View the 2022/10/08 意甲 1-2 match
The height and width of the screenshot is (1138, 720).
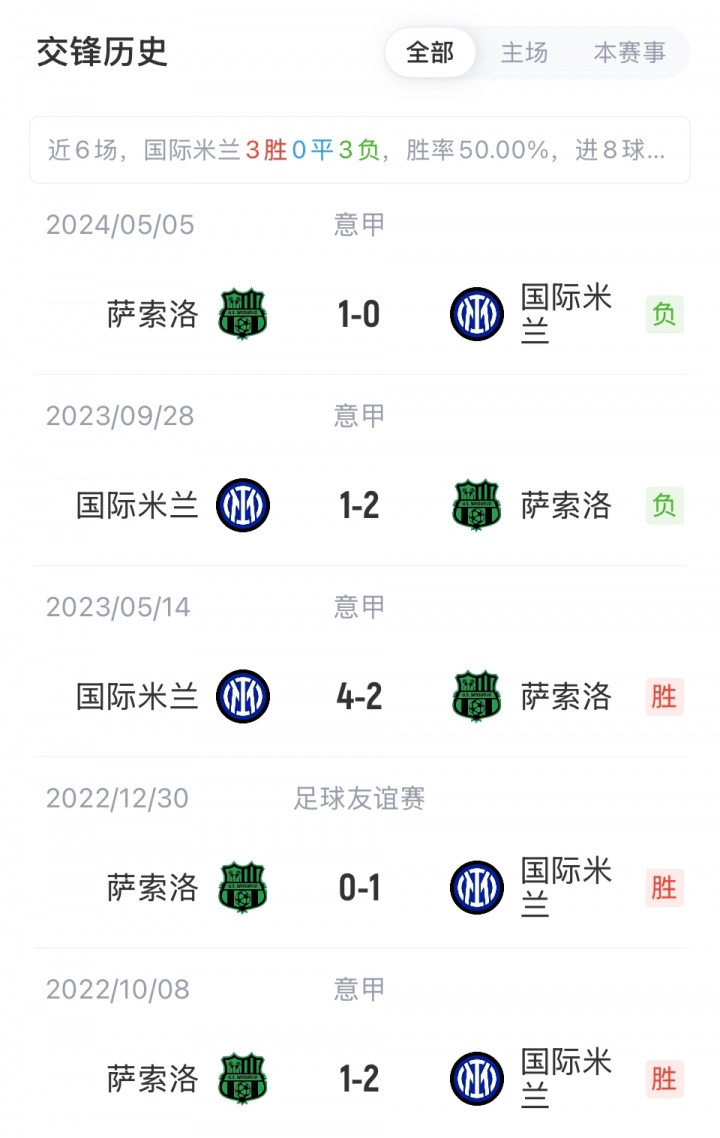359,1078
